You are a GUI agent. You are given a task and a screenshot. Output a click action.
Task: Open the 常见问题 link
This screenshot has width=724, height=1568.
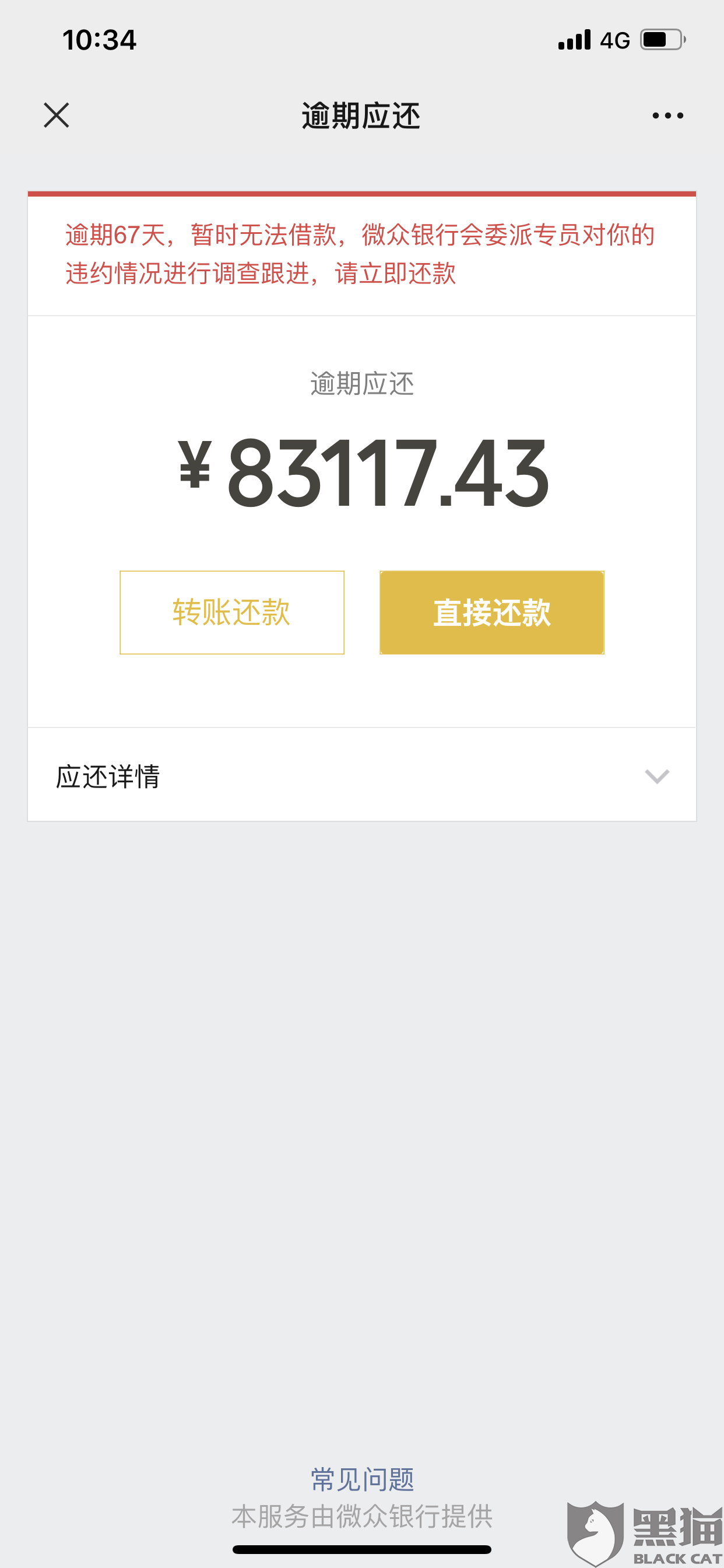point(362,1480)
